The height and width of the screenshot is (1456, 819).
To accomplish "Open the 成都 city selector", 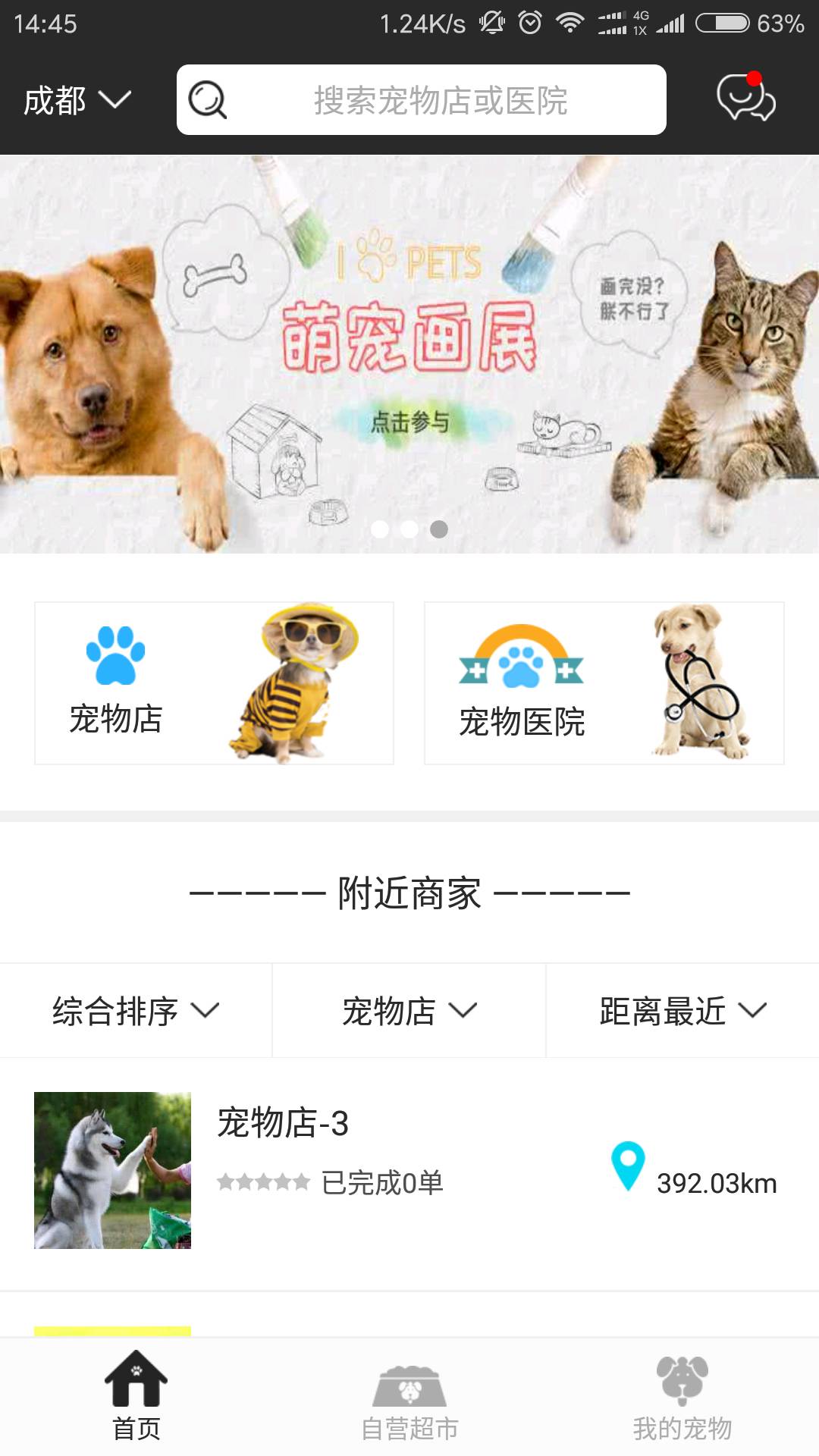I will 77,100.
